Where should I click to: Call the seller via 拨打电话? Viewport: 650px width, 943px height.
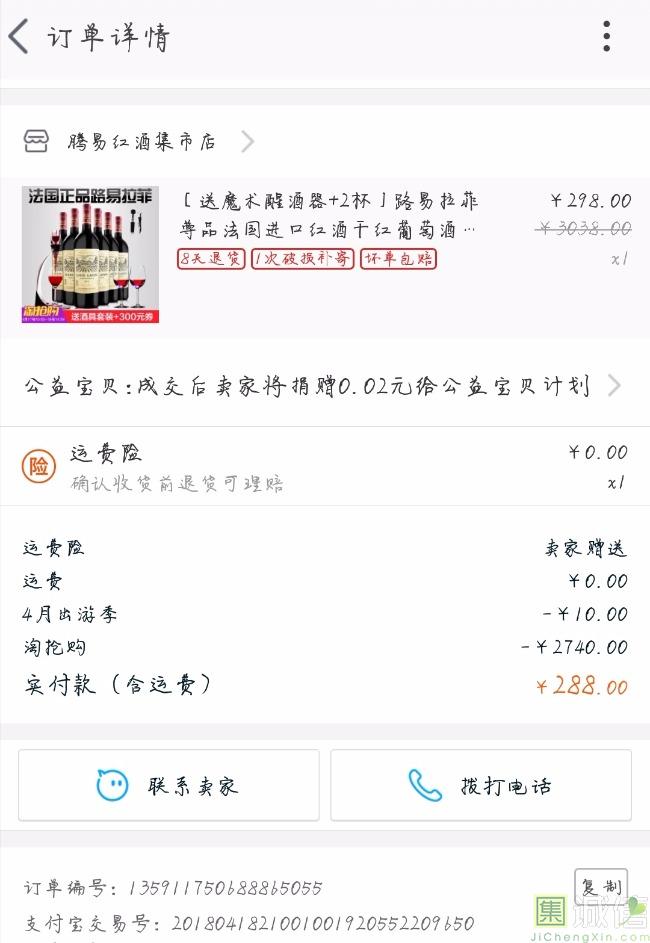coord(481,786)
